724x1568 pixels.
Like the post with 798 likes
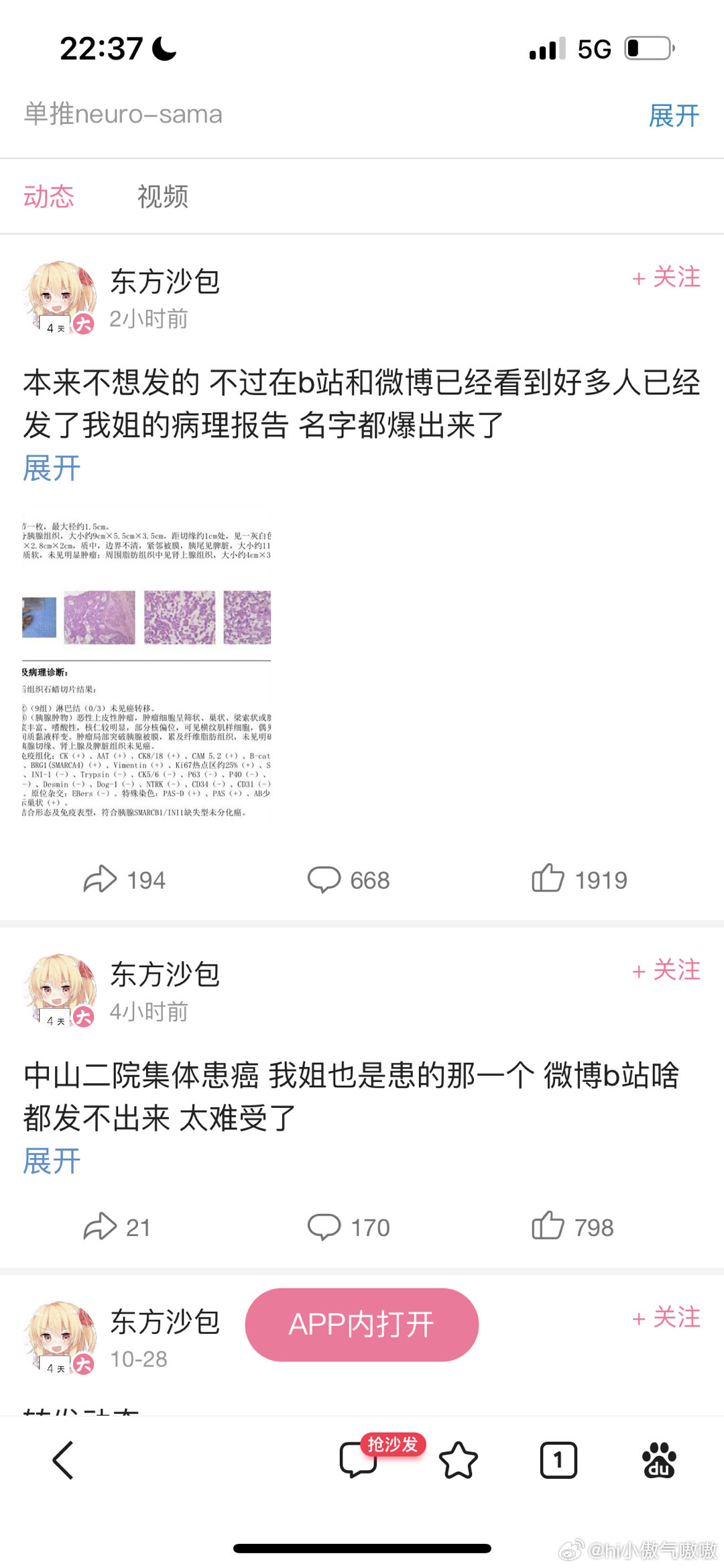[x=572, y=1227]
